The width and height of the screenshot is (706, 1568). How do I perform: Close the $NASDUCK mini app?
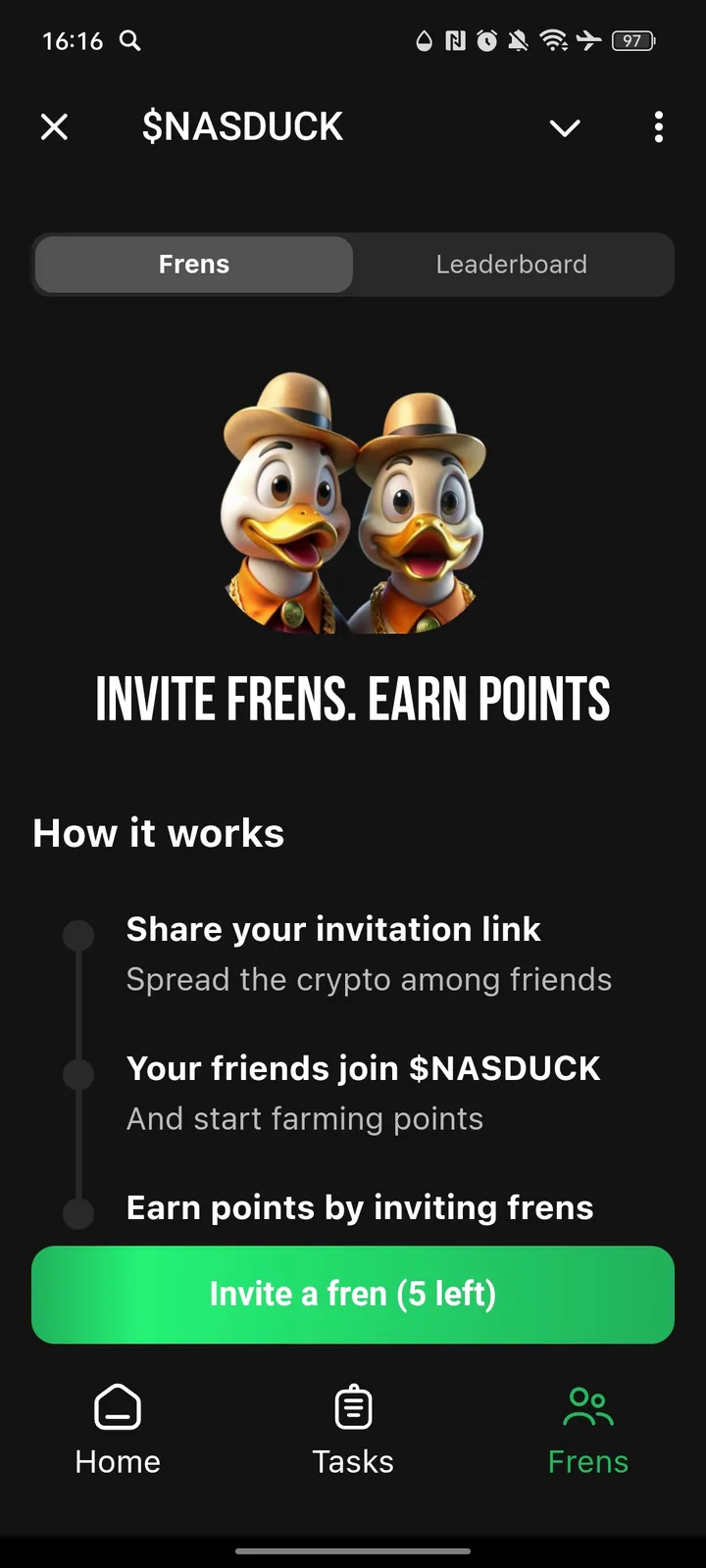54,126
